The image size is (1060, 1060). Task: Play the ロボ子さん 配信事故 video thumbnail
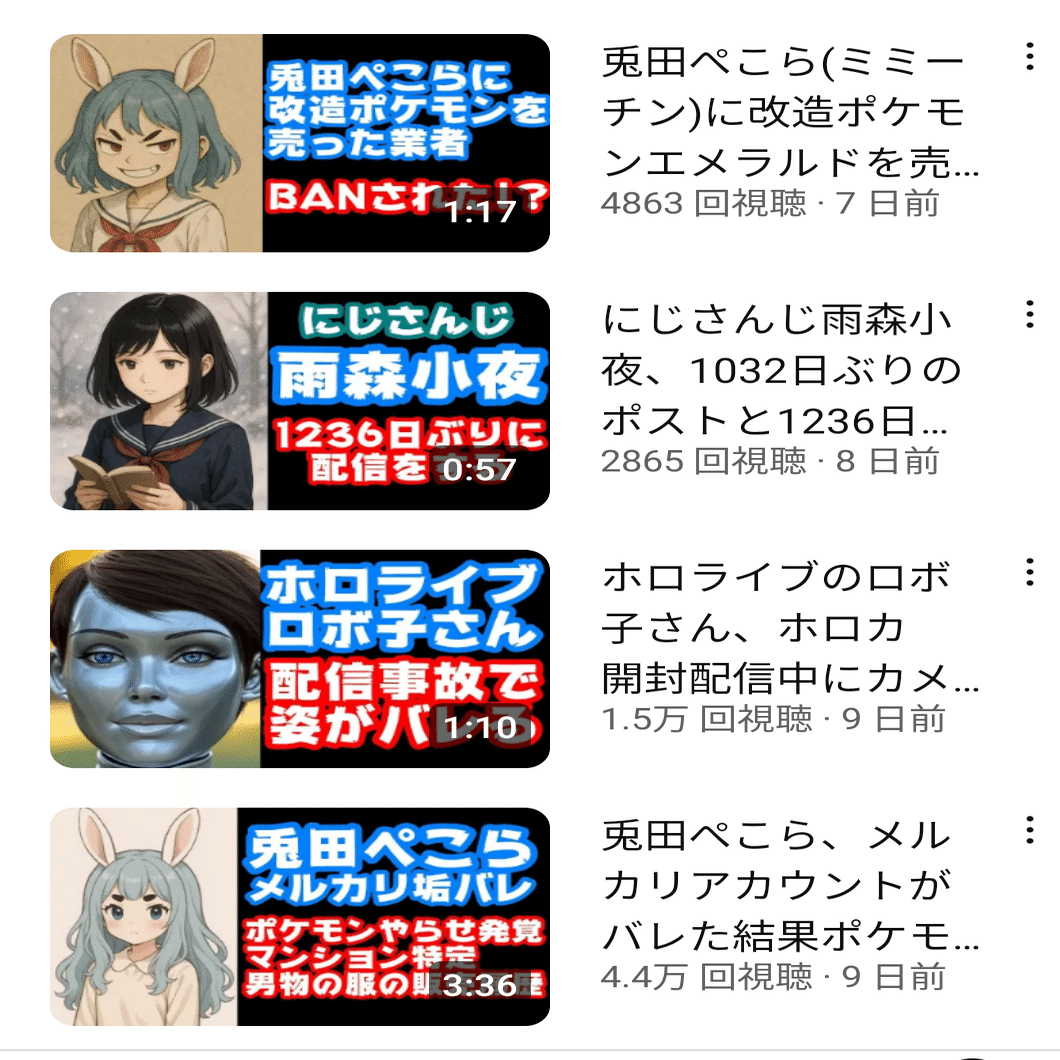pos(300,659)
